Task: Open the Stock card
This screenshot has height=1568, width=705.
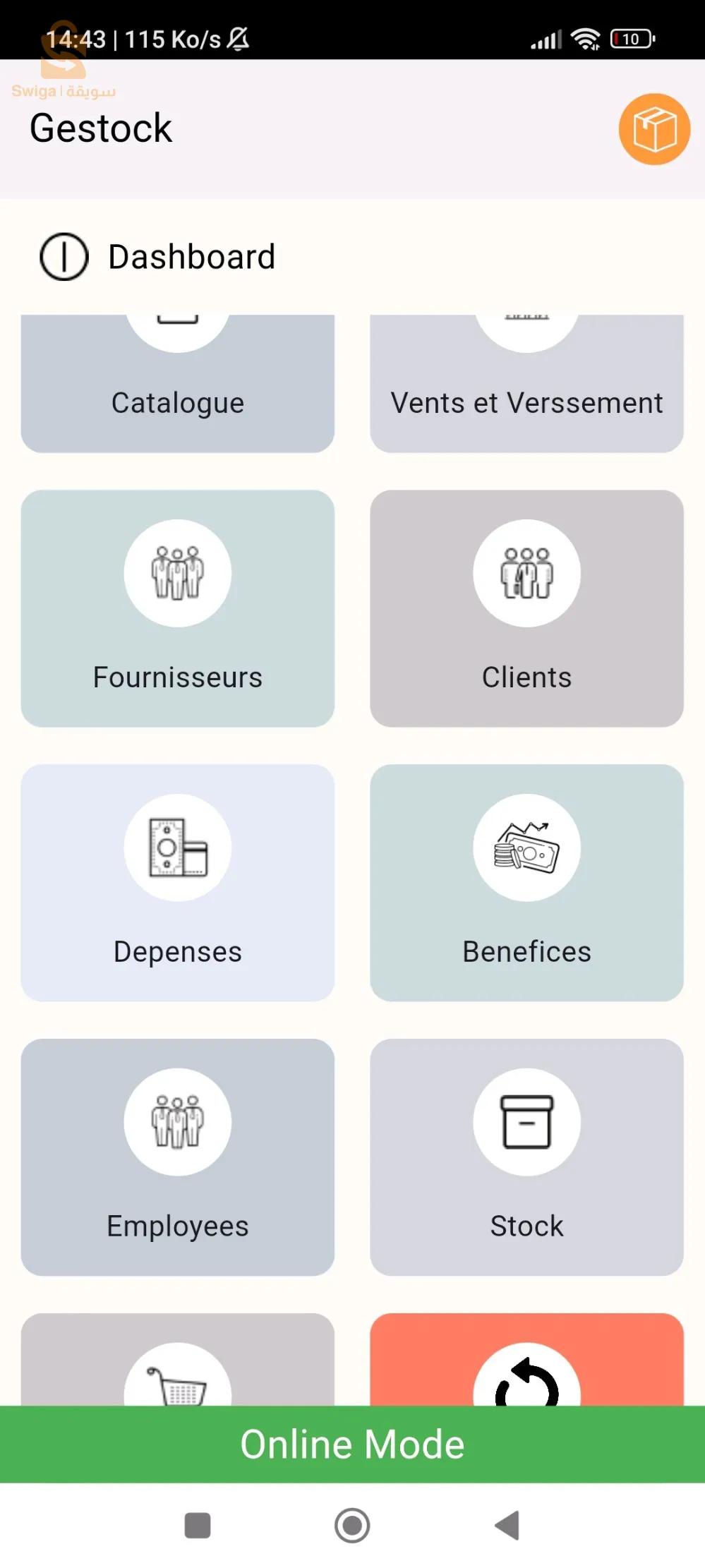Action: coord(526,1157)
